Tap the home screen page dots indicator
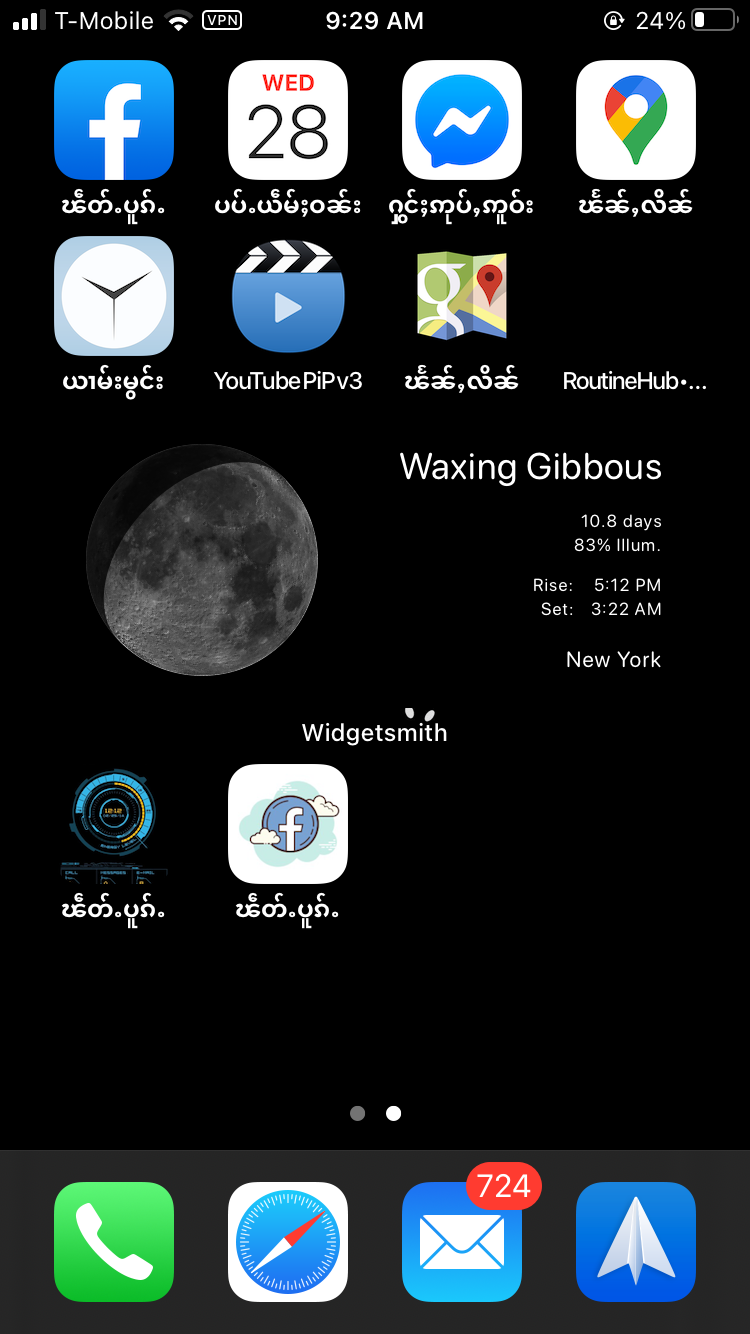The width and height of the screenshot is (750, 1334). pos(375,1113)
